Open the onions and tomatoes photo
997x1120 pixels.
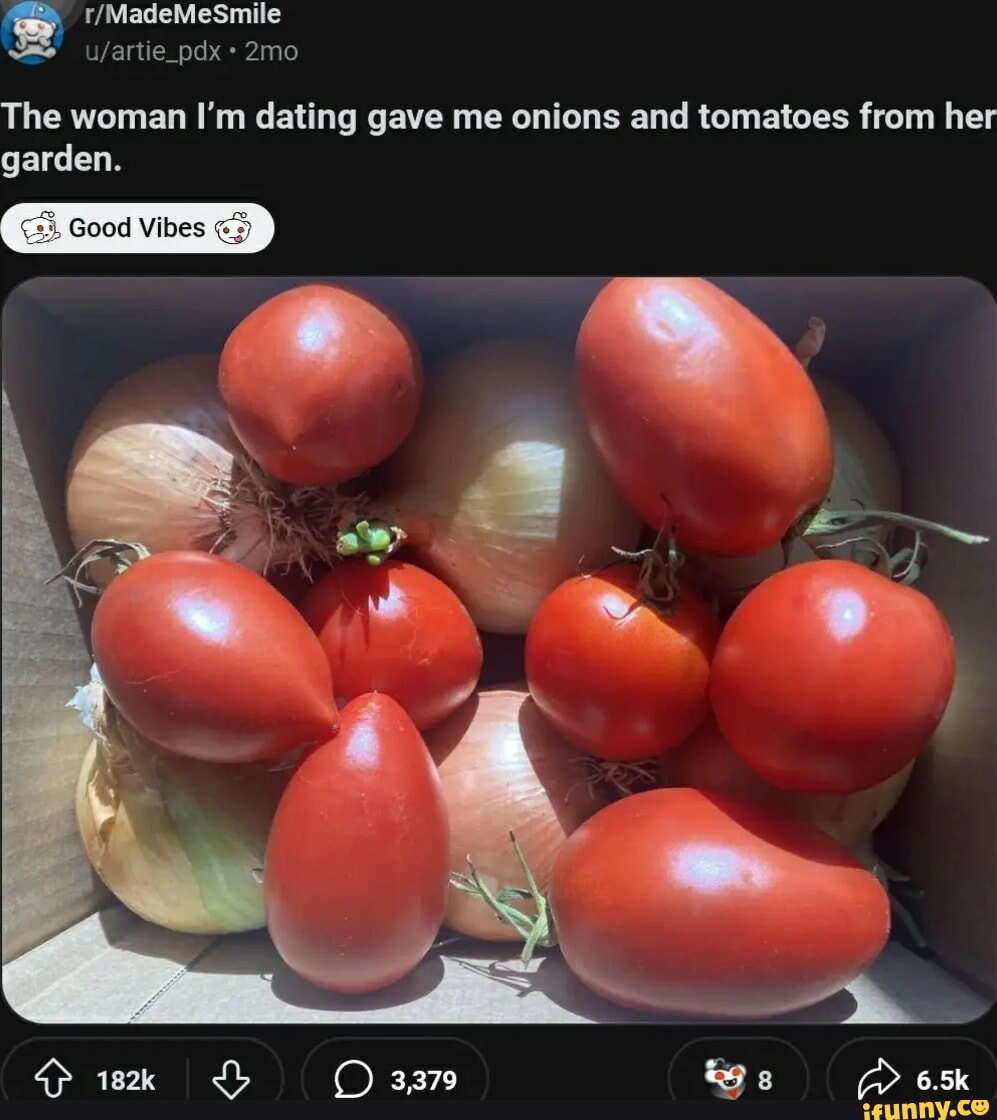point(498,650)
